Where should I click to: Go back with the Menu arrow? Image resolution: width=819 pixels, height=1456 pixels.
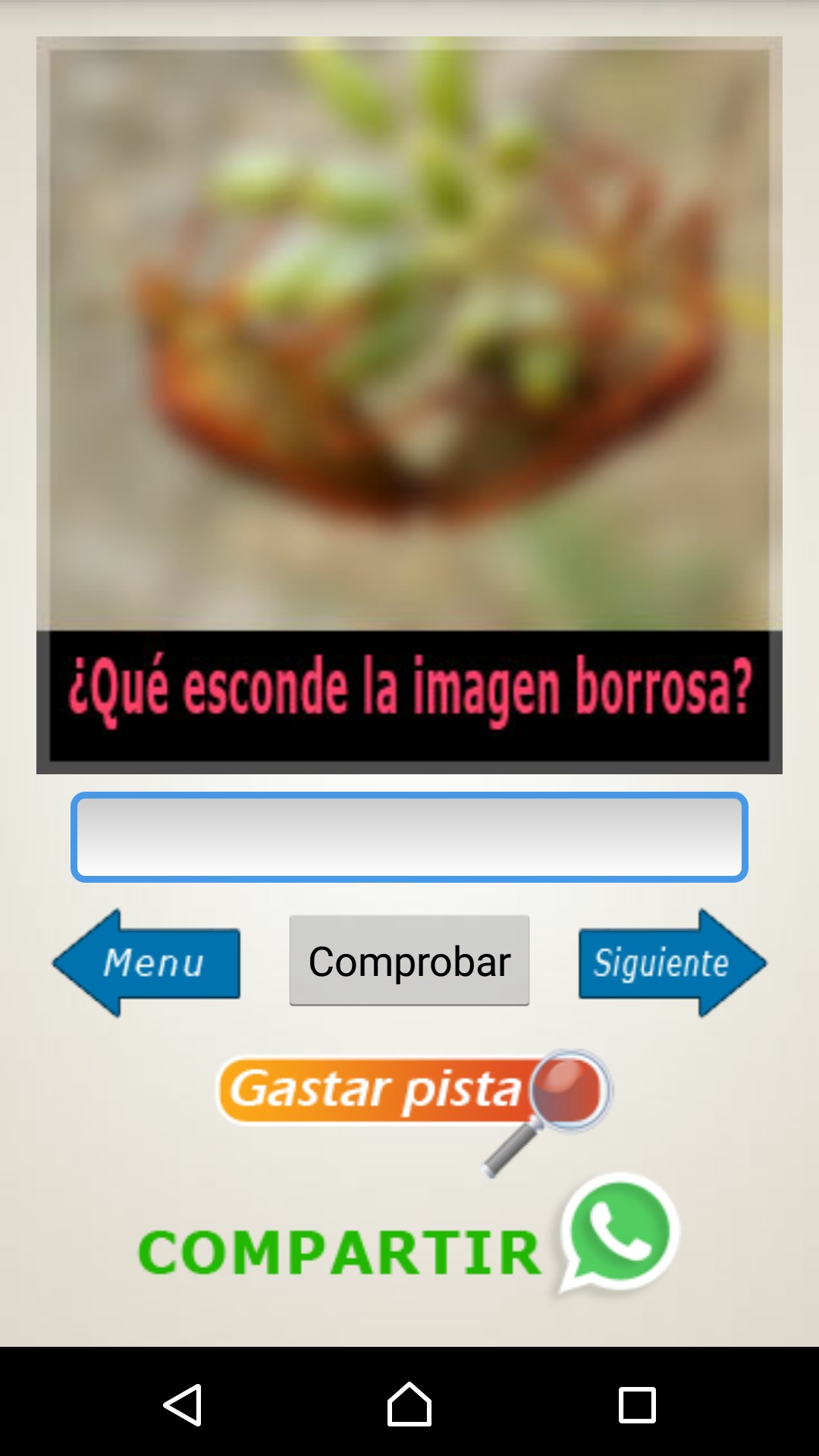(148, 963)
